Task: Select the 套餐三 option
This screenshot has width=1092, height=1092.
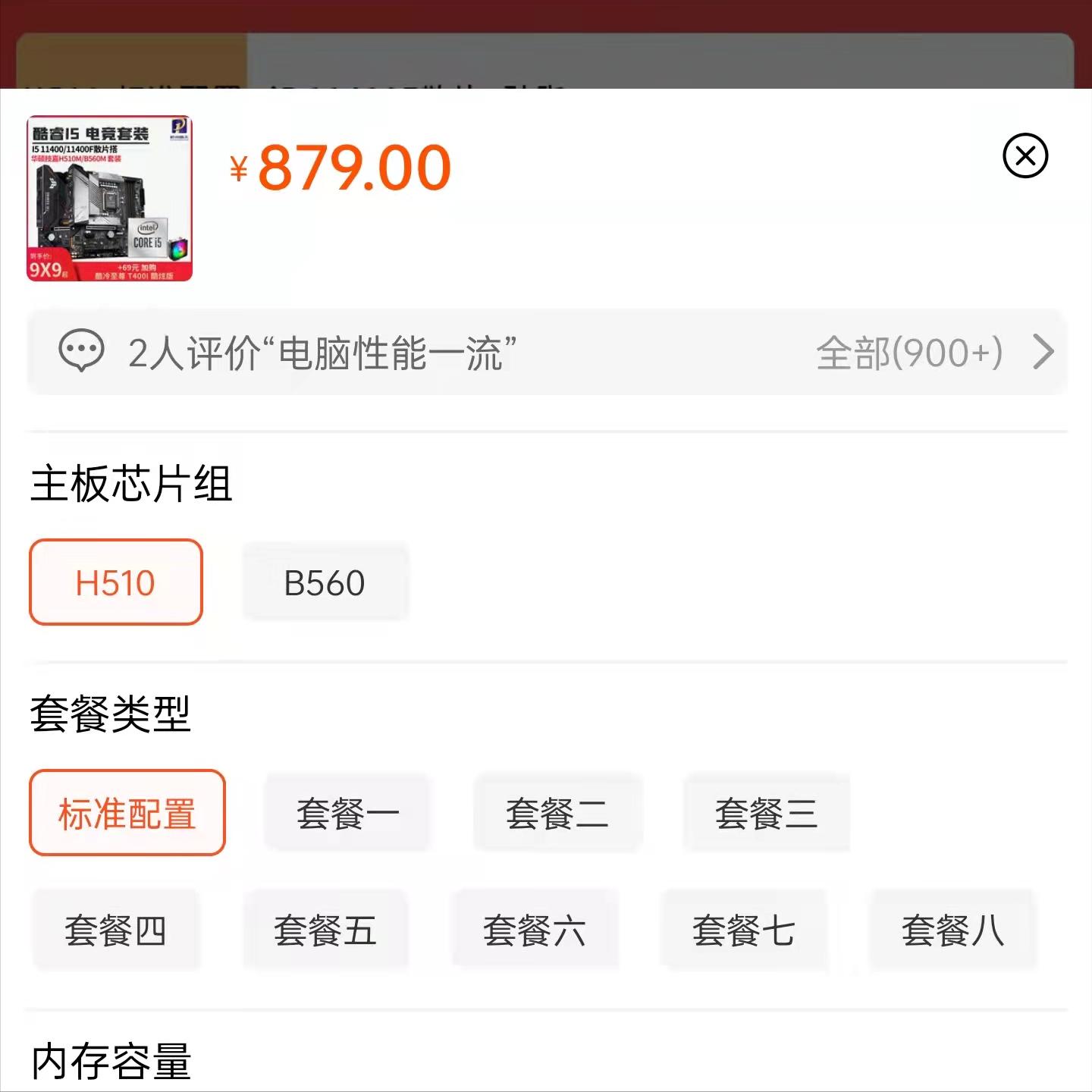Action: click(766, 813)
